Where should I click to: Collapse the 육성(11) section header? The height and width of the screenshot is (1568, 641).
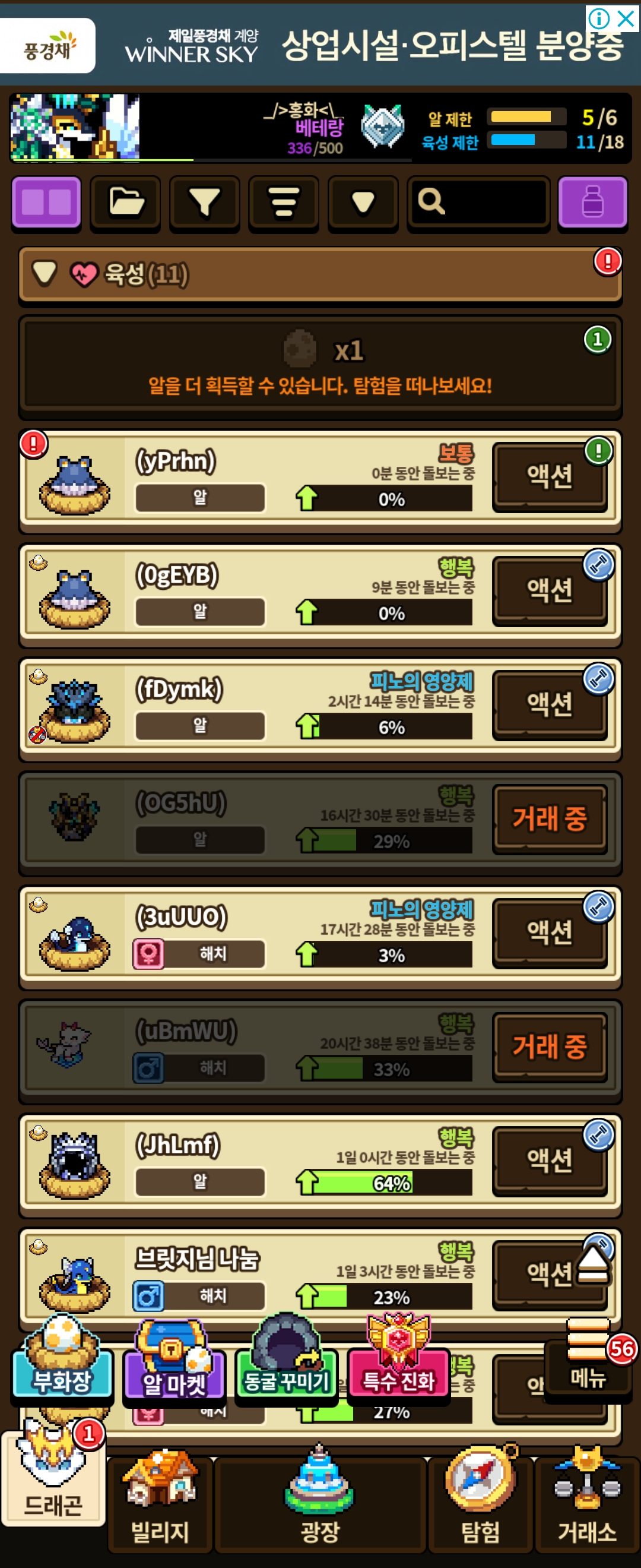pyautogui.click(x=45, y=274)
